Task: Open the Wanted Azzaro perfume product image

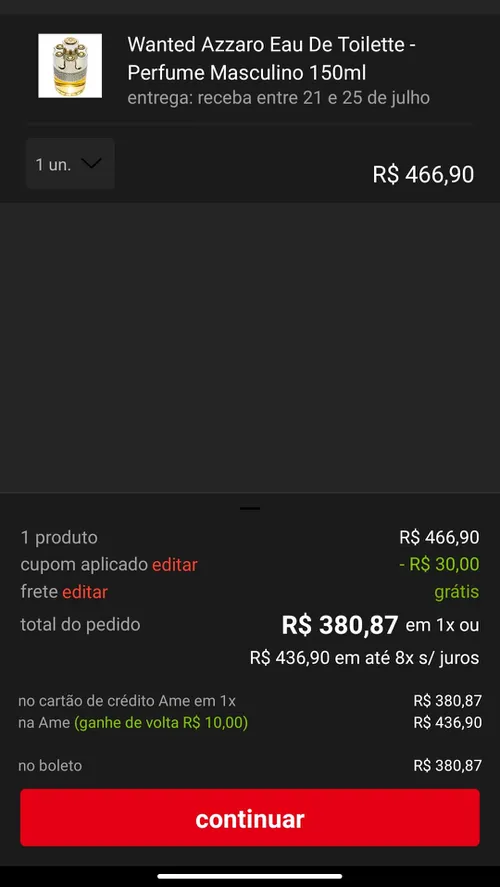Action: (70, 66)
